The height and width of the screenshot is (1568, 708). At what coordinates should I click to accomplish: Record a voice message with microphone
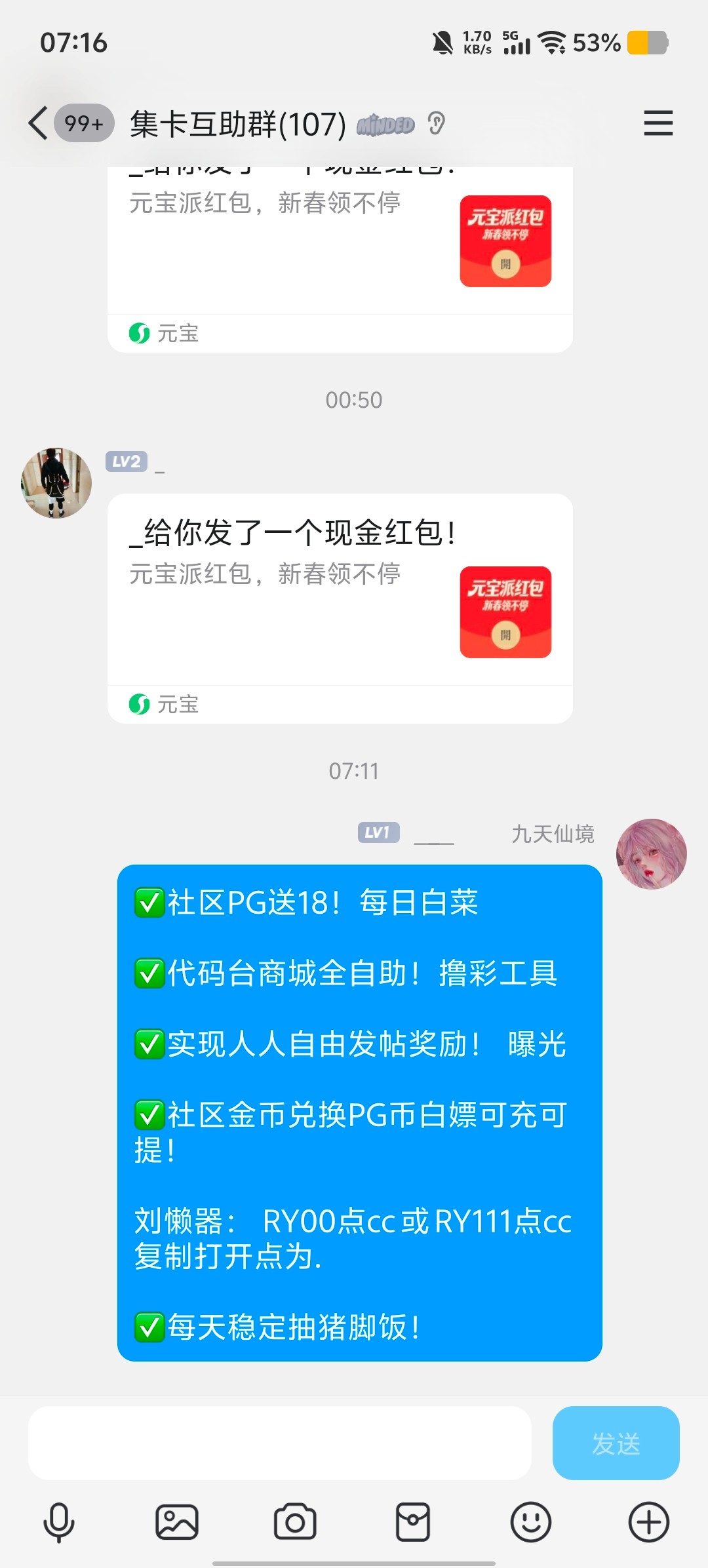coord(59,1522)
